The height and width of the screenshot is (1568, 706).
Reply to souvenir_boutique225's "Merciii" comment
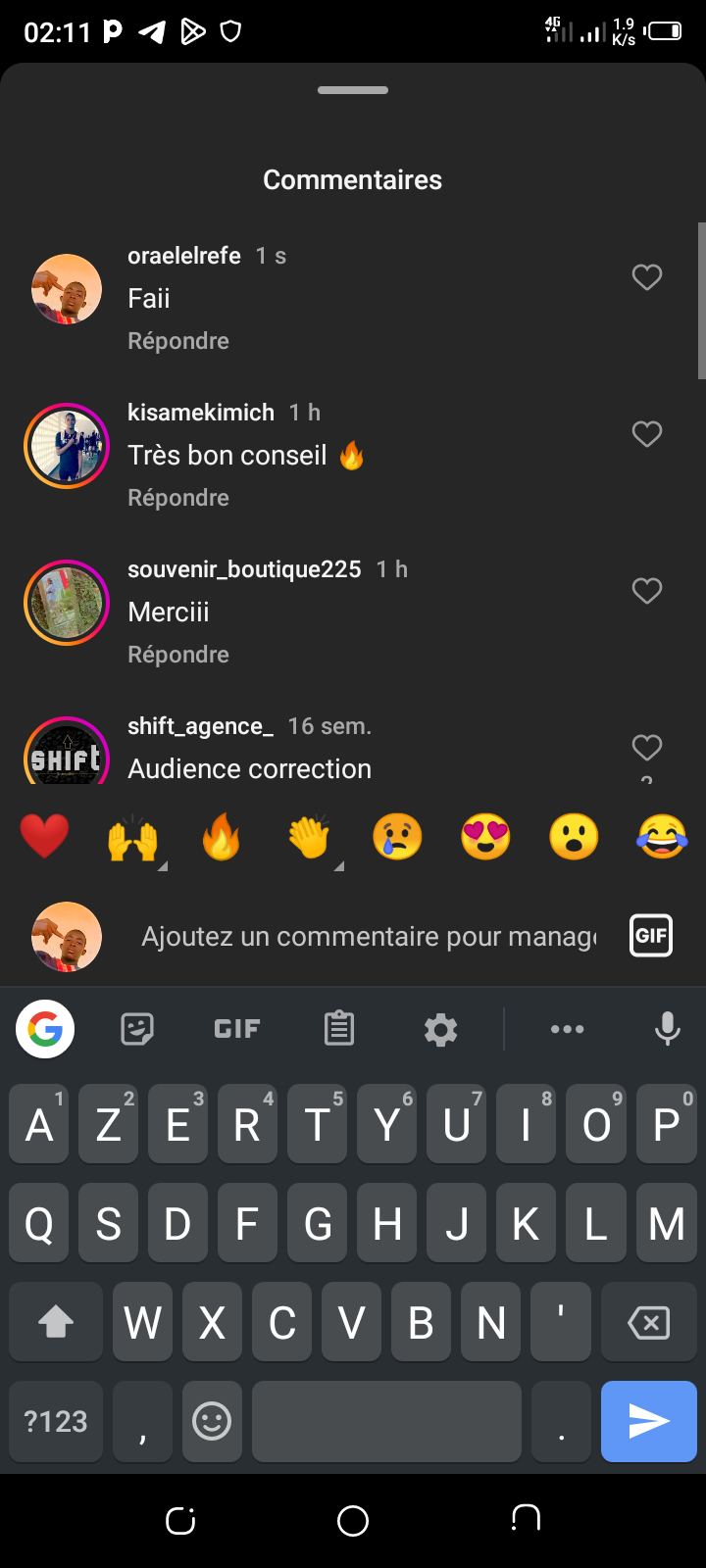(178, 655)
